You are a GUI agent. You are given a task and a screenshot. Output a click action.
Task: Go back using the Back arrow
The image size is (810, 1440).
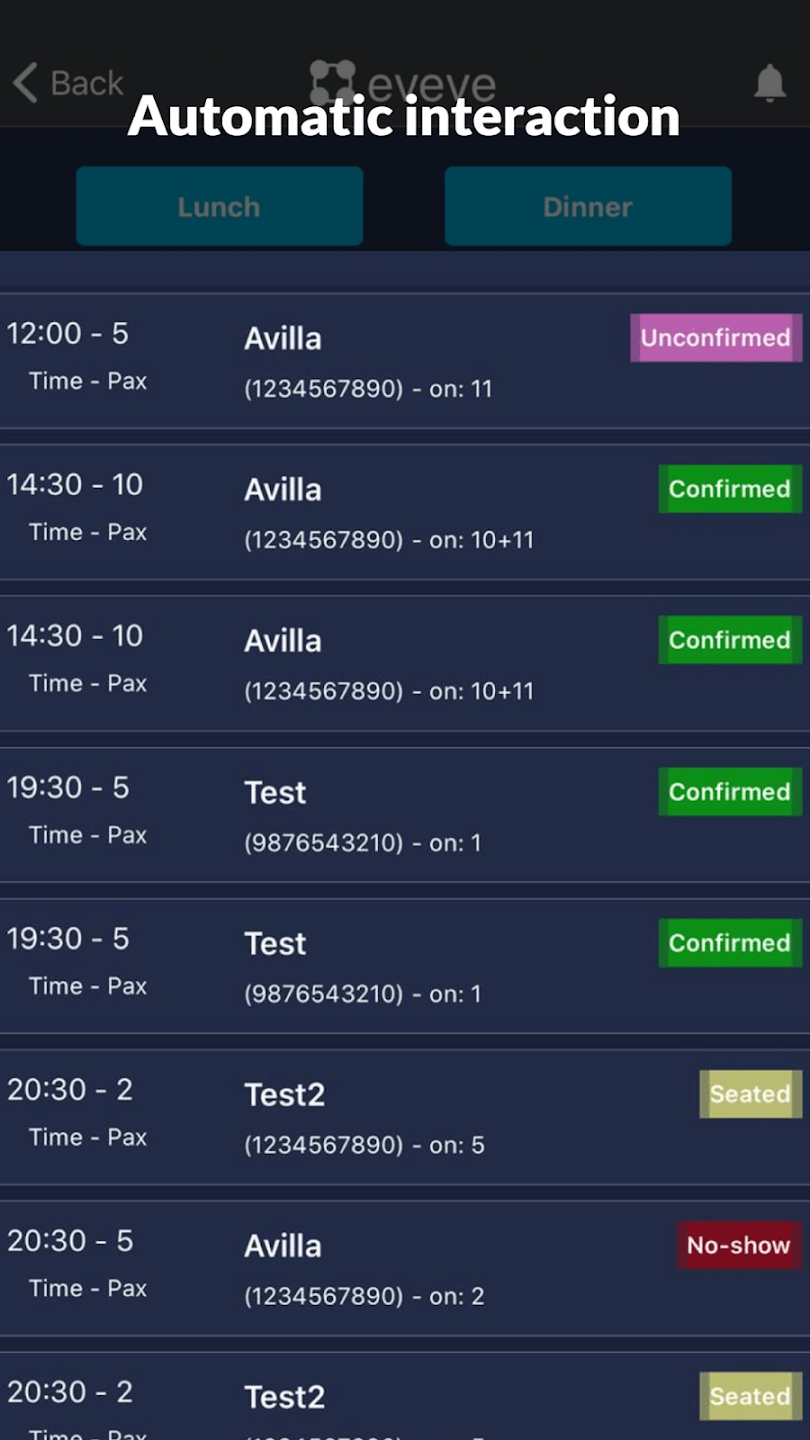[66, 83]
